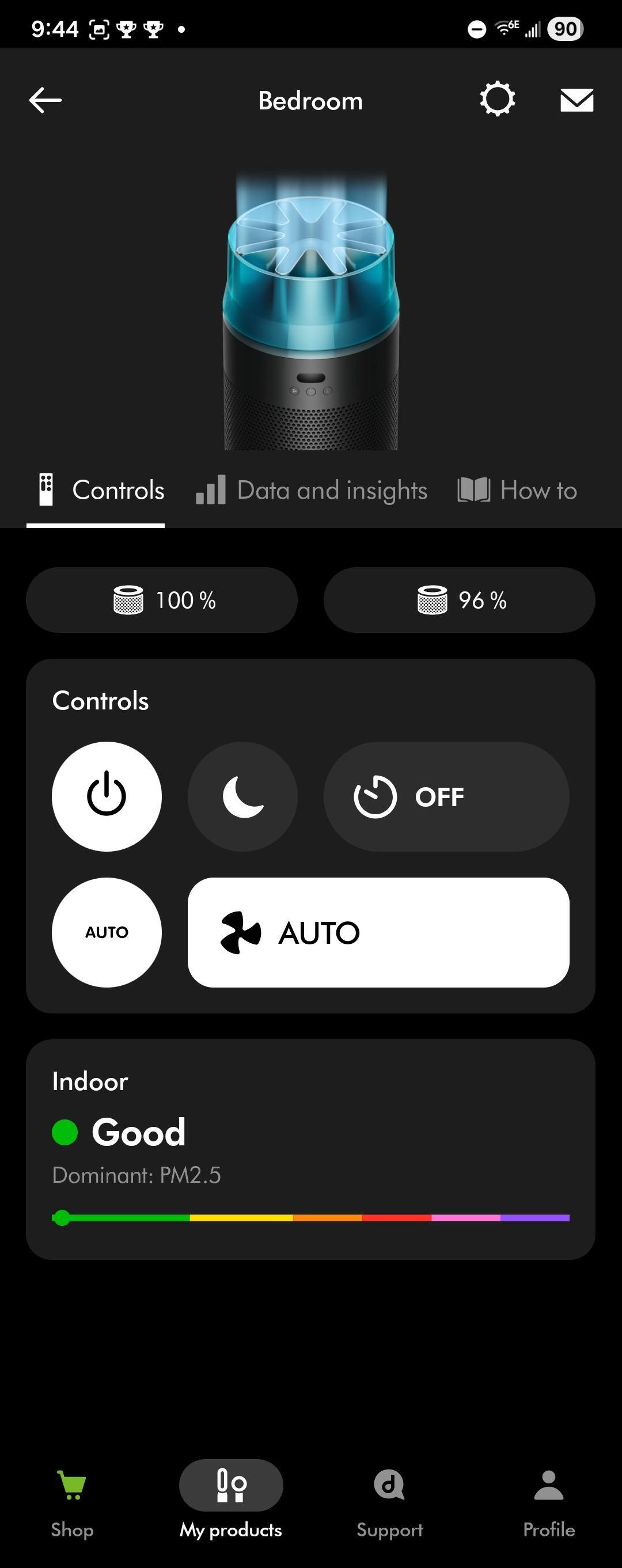Open the Bedroom device settings gear

click(497, 99)
